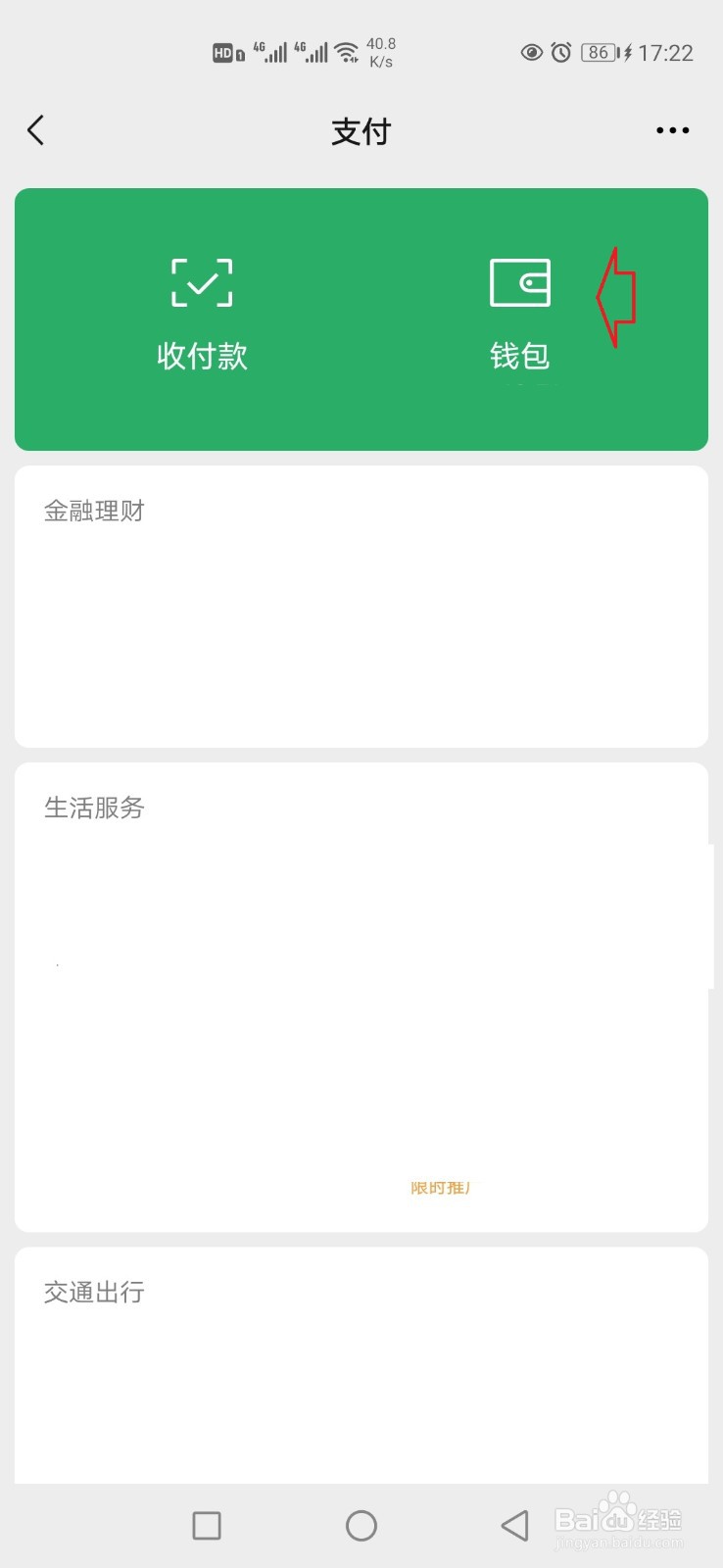Tap the 支付 title header
Screen dimensions: 723x1568
coord(361,130)
